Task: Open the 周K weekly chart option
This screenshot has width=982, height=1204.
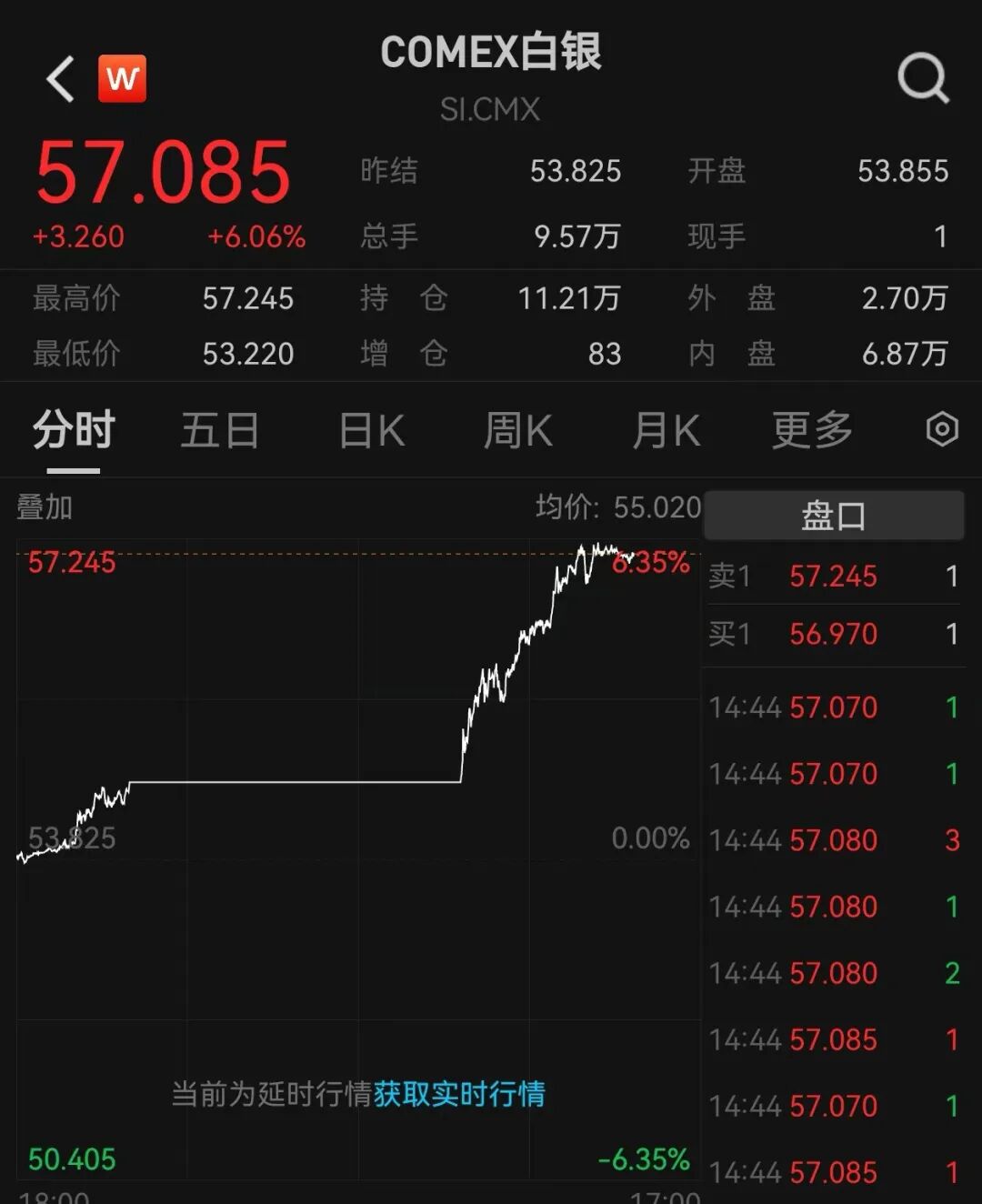Action: pos(516,429)
